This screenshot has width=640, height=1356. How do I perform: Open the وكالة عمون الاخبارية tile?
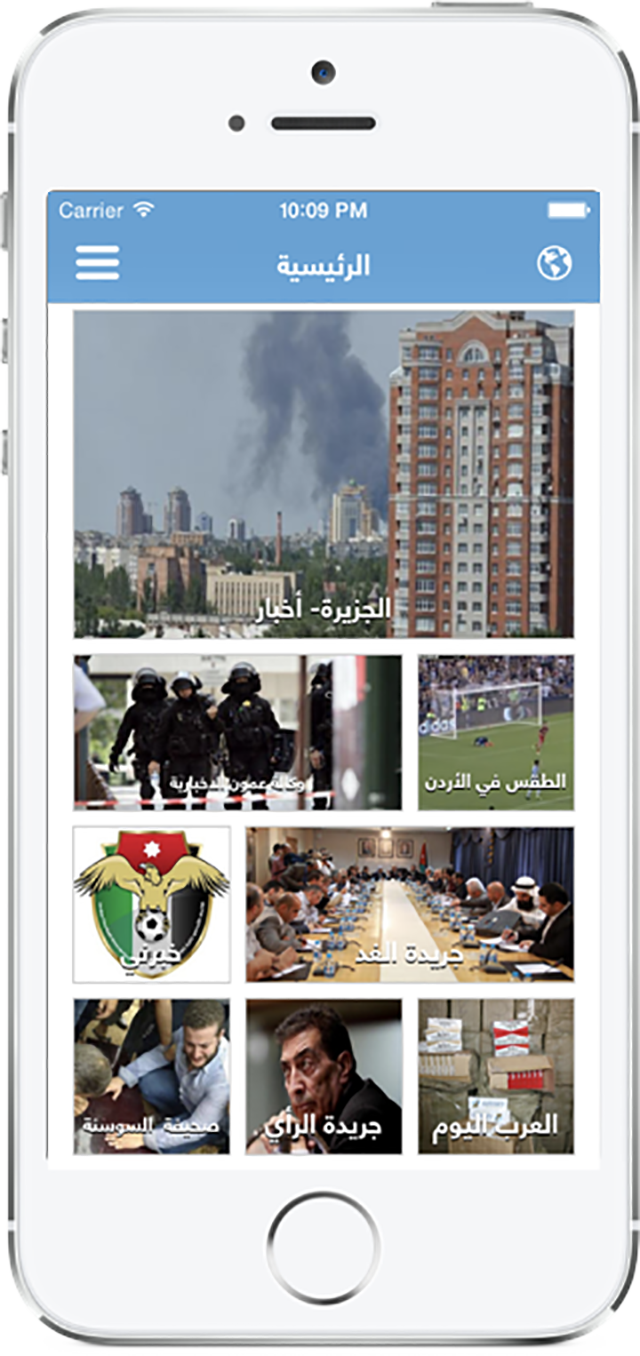(x=237, y=732)
